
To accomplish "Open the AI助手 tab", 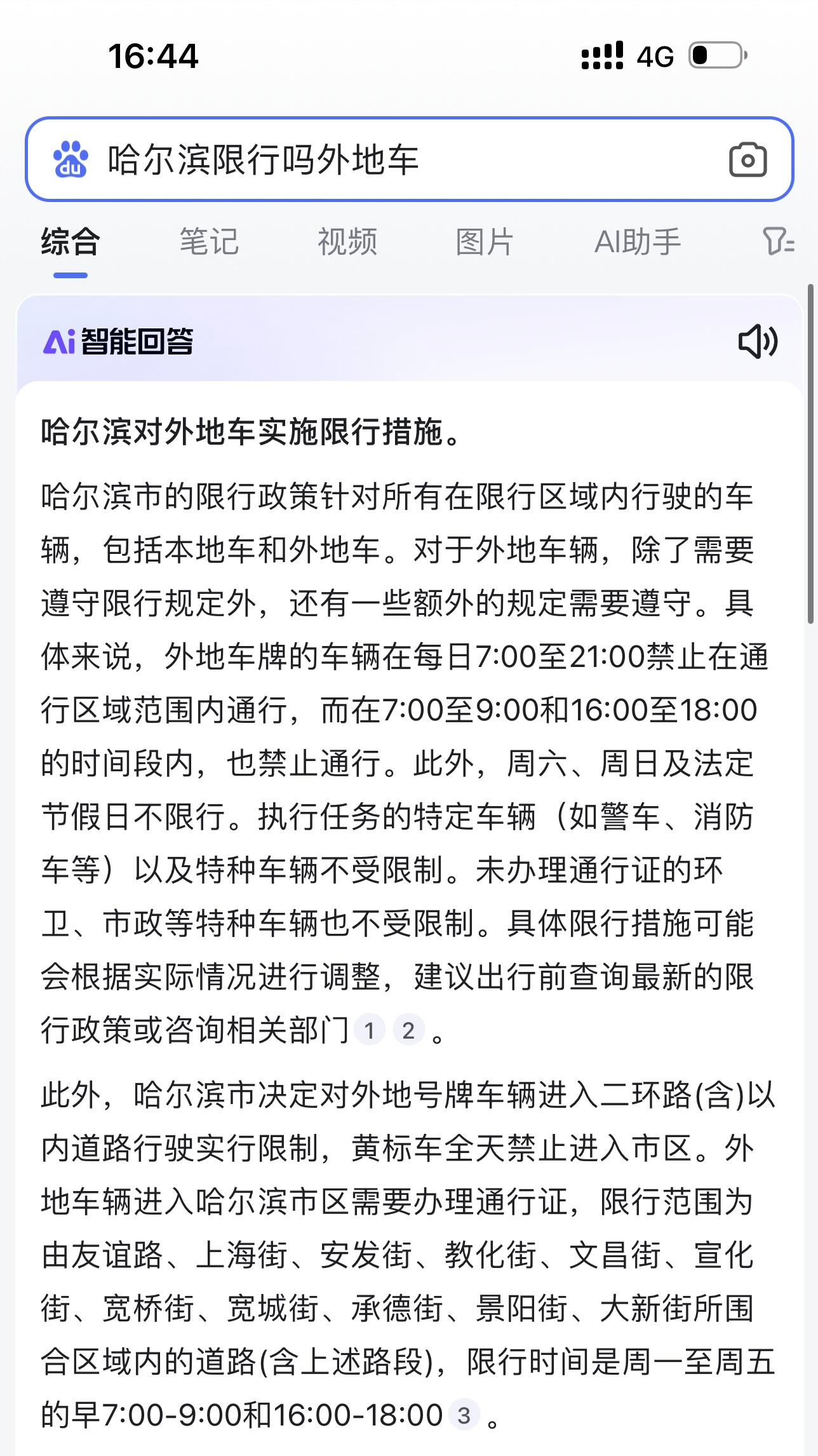I will pyautogui.click(x=637, y=242).
